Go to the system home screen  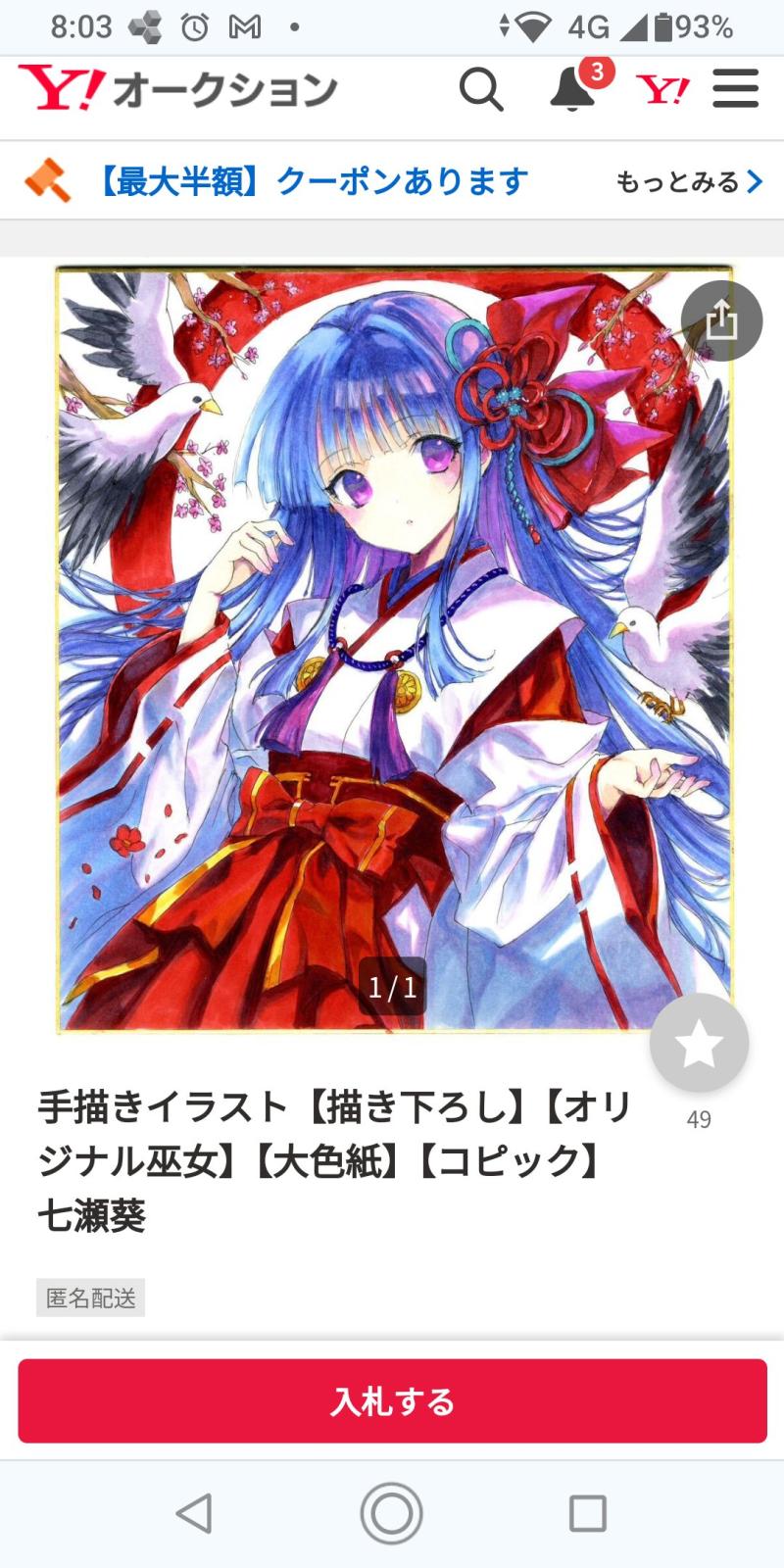click(x=392, y=1513)
